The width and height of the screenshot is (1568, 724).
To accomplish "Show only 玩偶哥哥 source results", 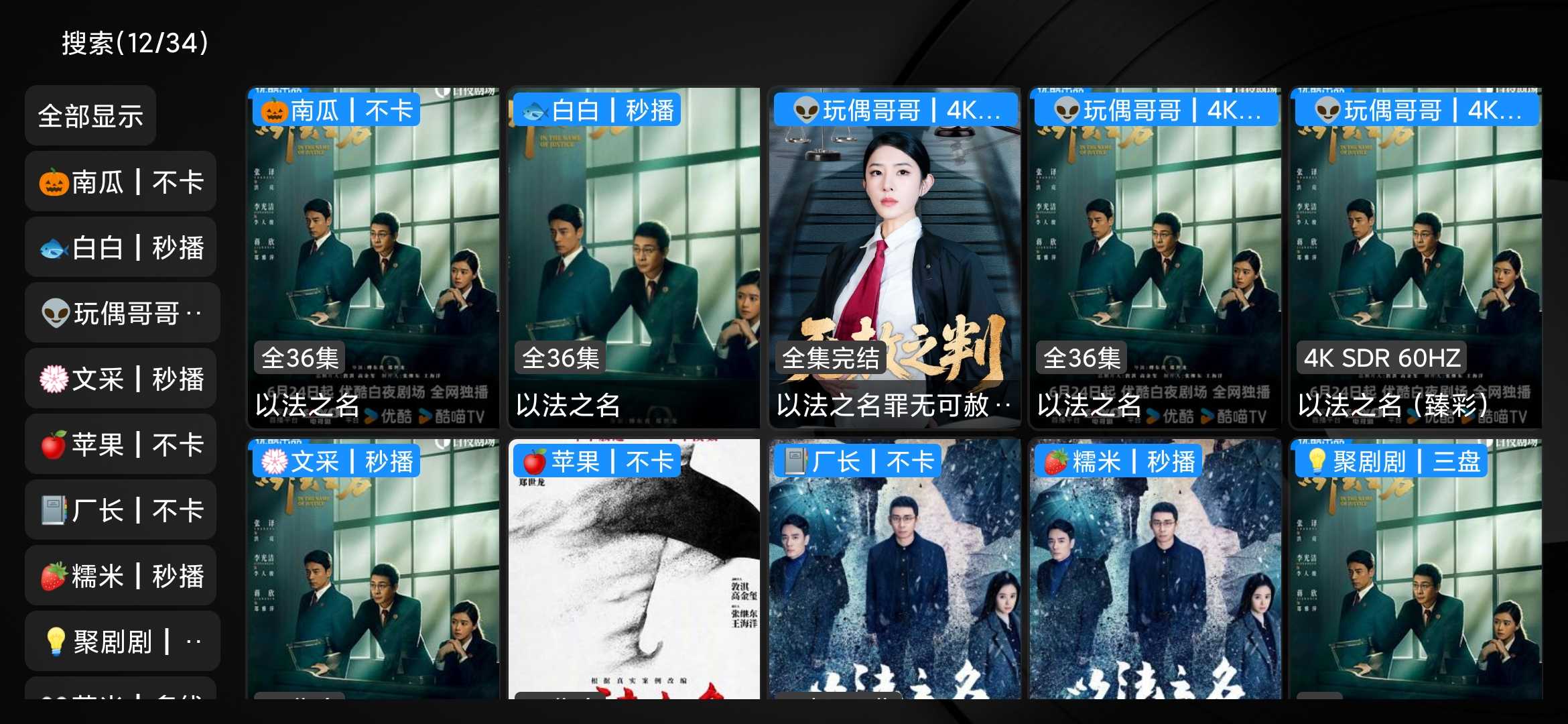I will click(122, 313).
